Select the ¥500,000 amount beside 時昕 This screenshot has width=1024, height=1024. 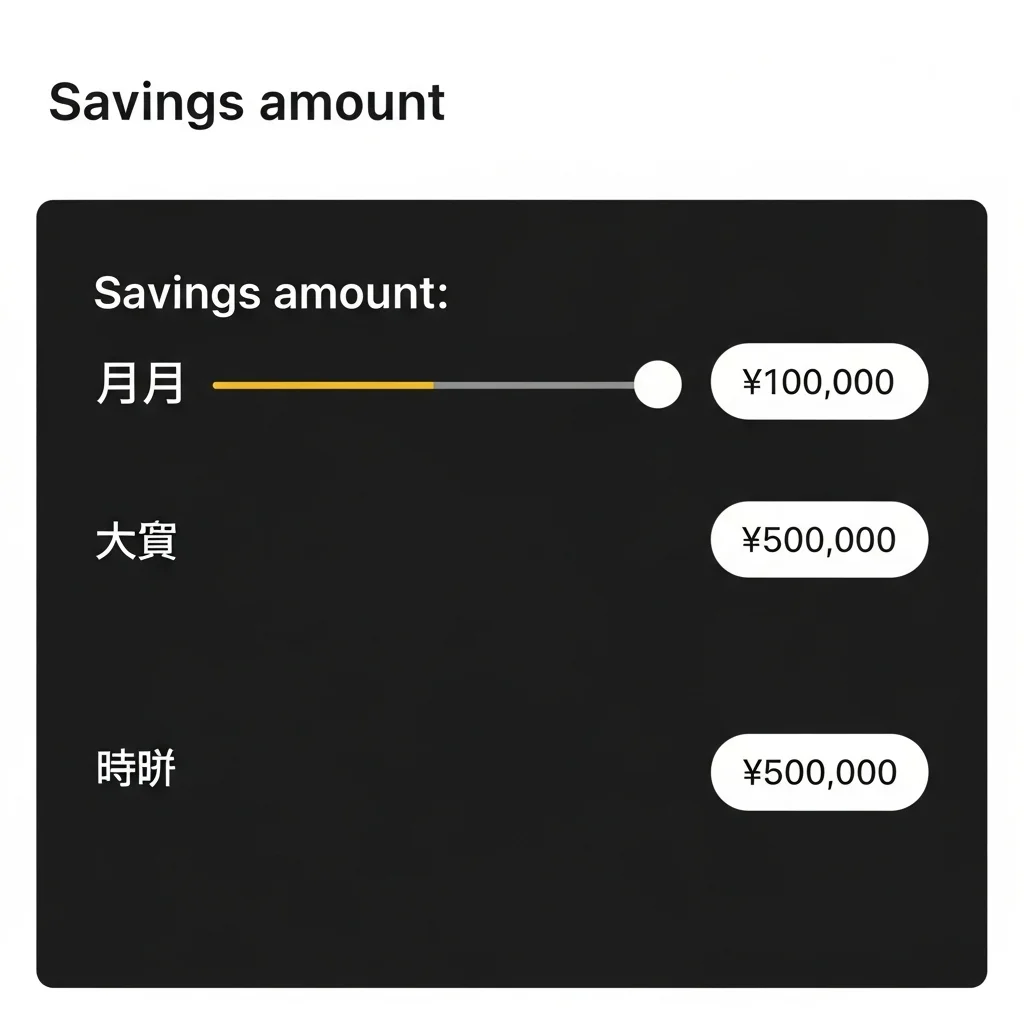coord(819,772)
